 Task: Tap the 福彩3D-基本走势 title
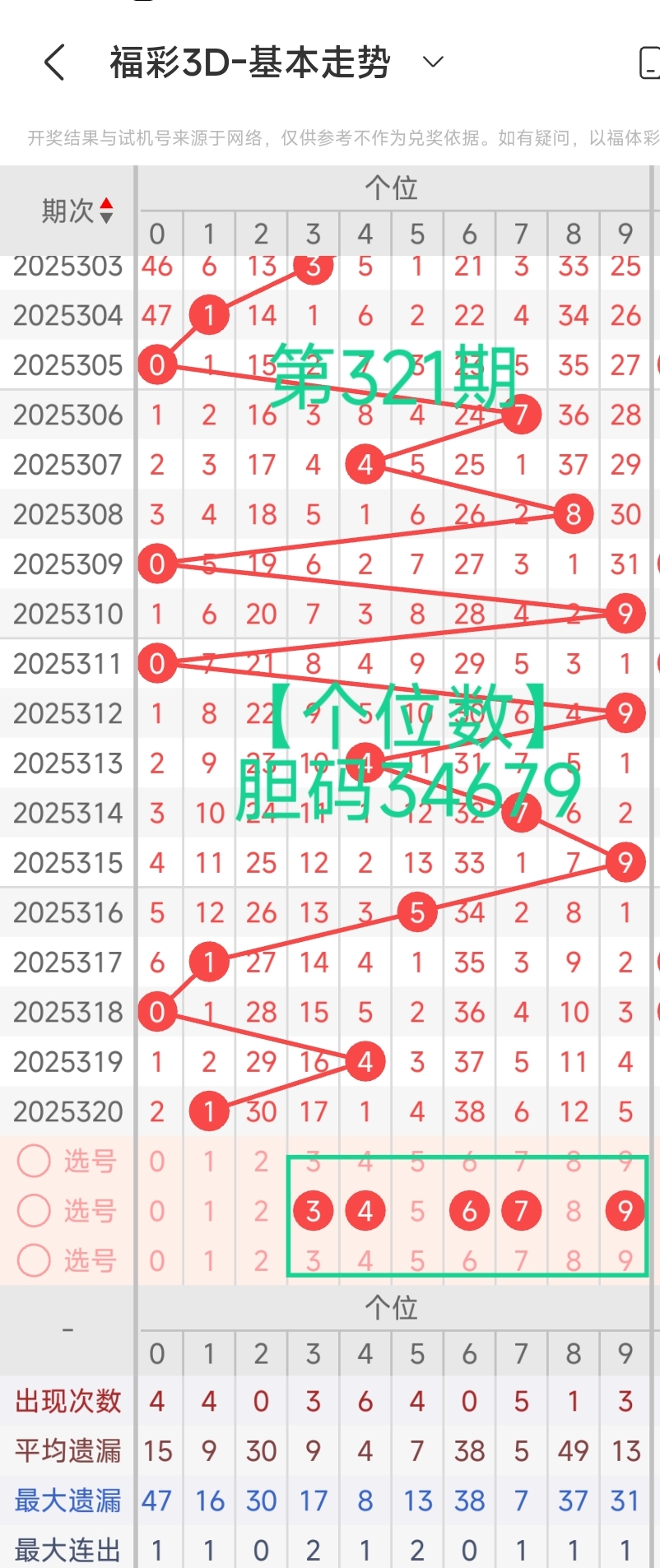coord(249,62)
